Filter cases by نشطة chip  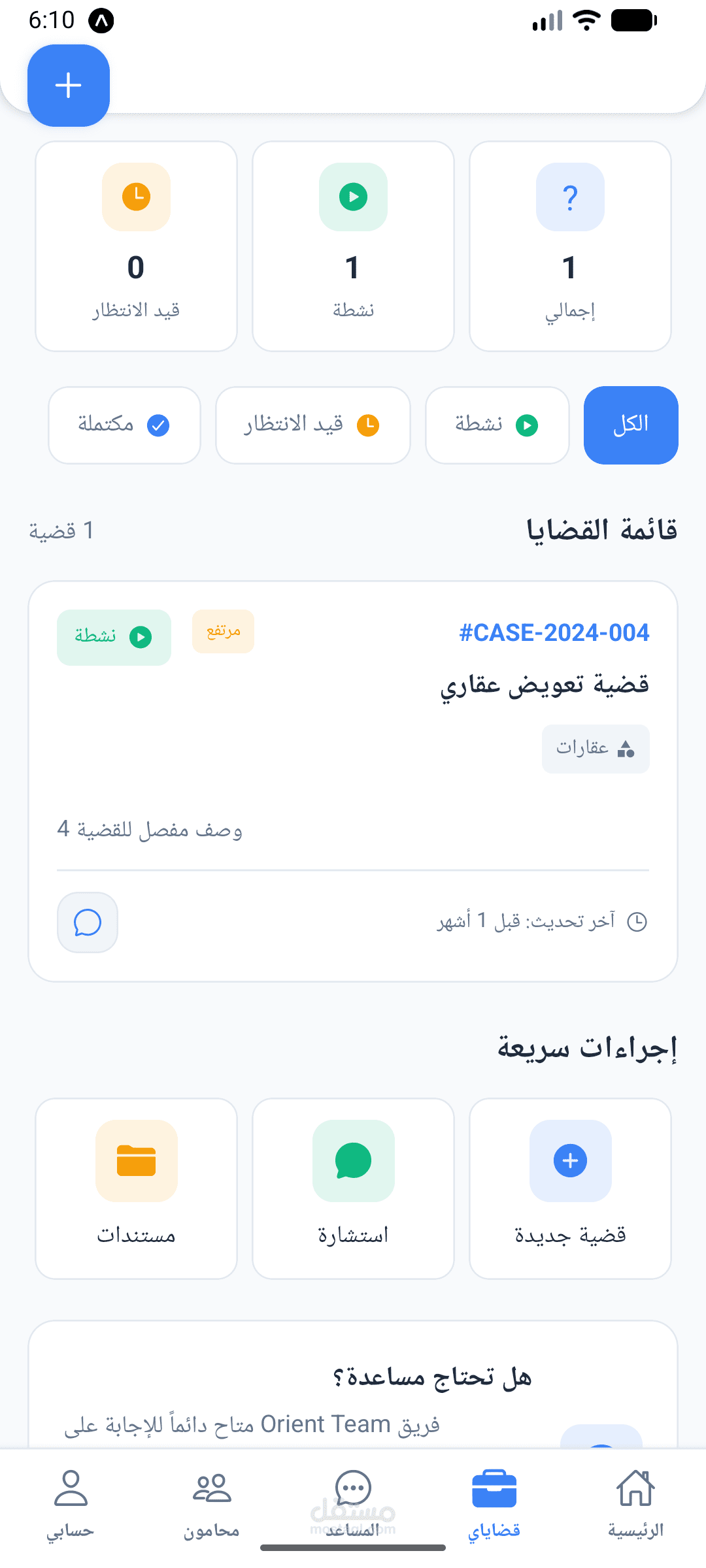click(497, 425)
